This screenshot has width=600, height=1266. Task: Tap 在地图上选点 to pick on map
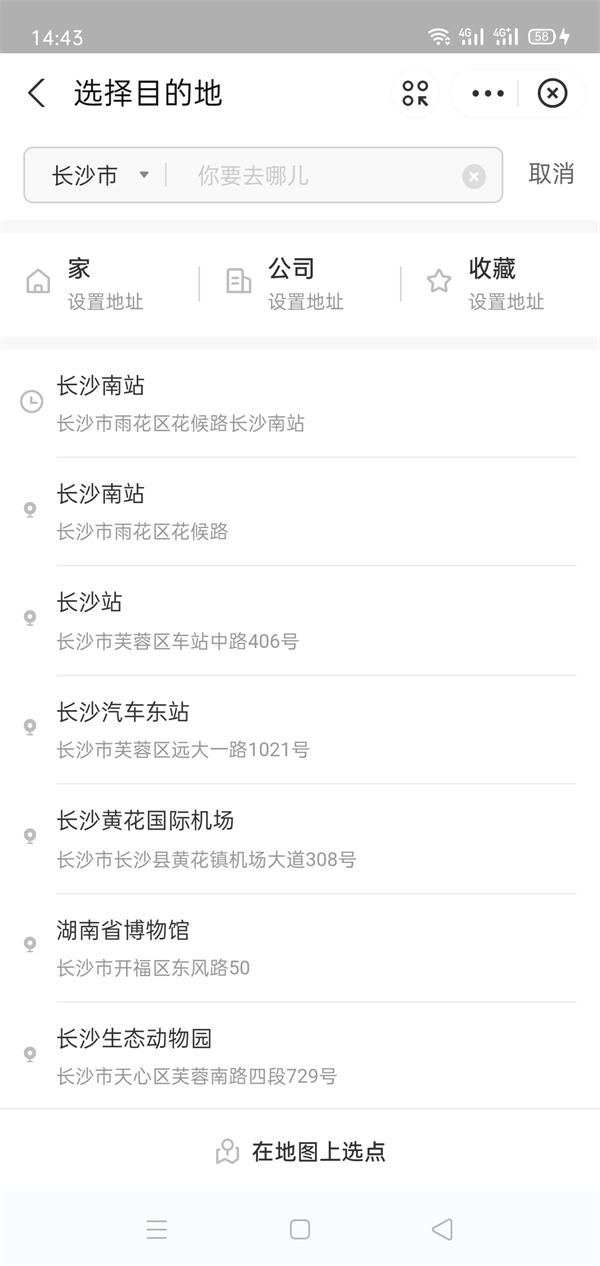click(300, 1151)
